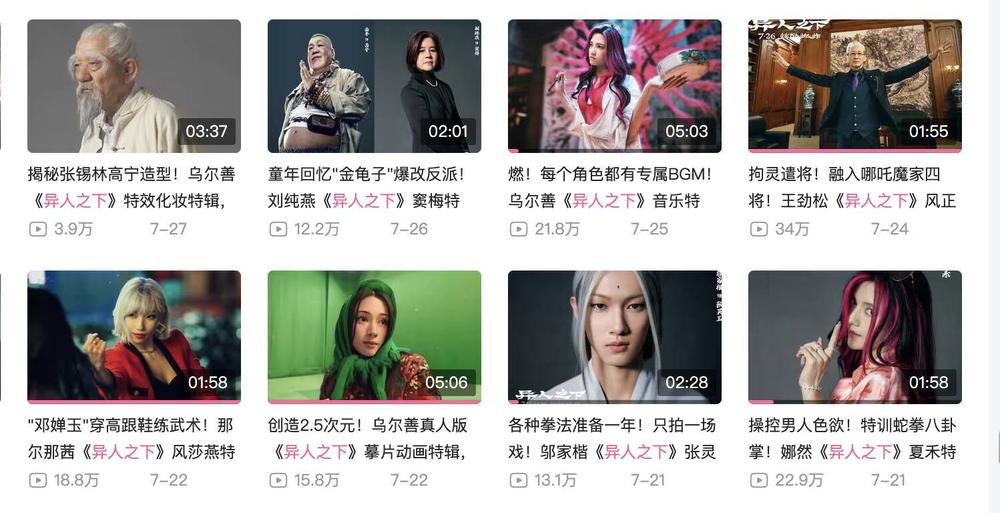1000x513 pixels.
Task: Play the 05:06 animation featurette video
Action: click(x=374, y=336)
